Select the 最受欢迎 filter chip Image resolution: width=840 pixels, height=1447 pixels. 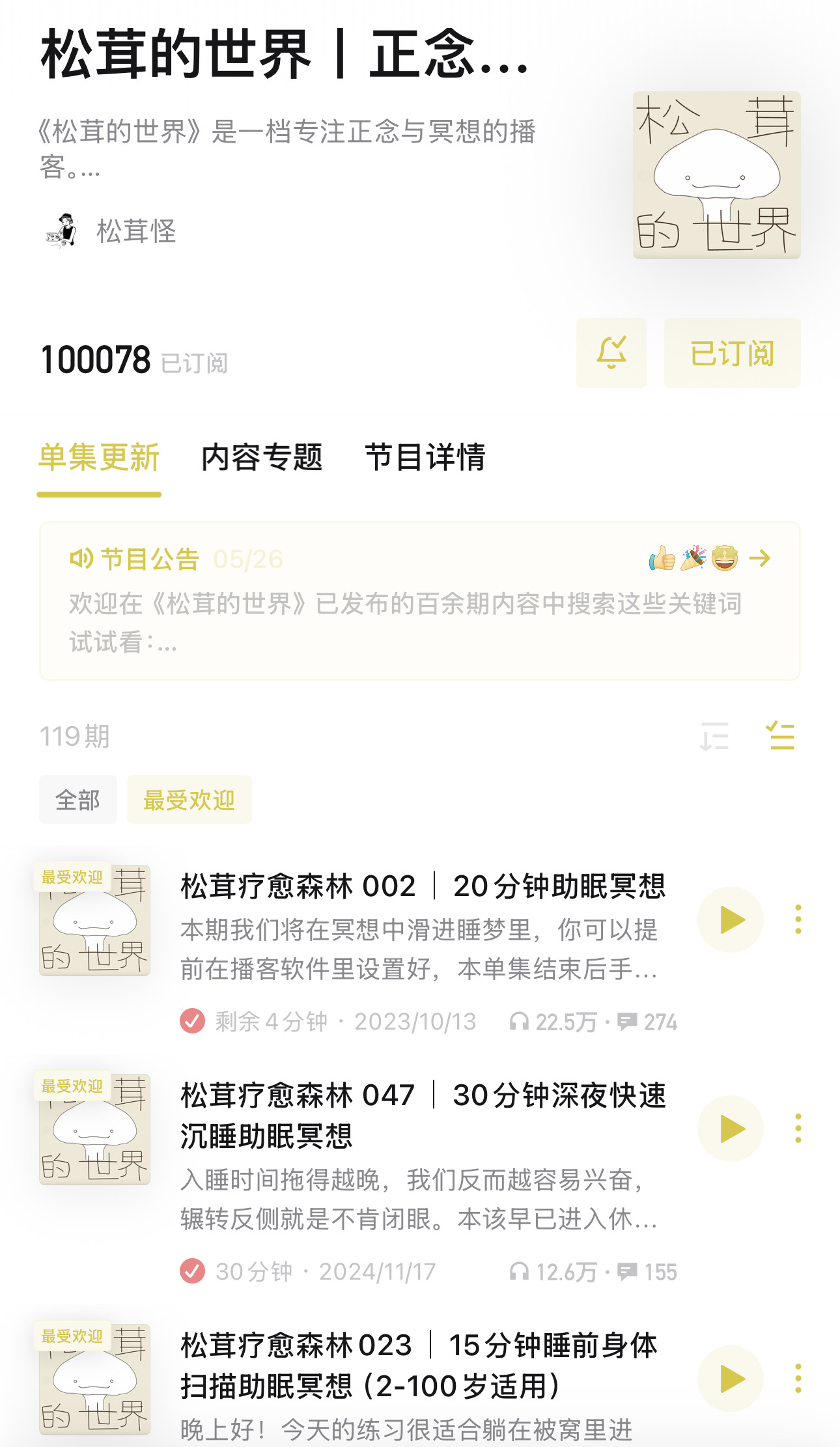pyautogui.click(x=189, y=800)
